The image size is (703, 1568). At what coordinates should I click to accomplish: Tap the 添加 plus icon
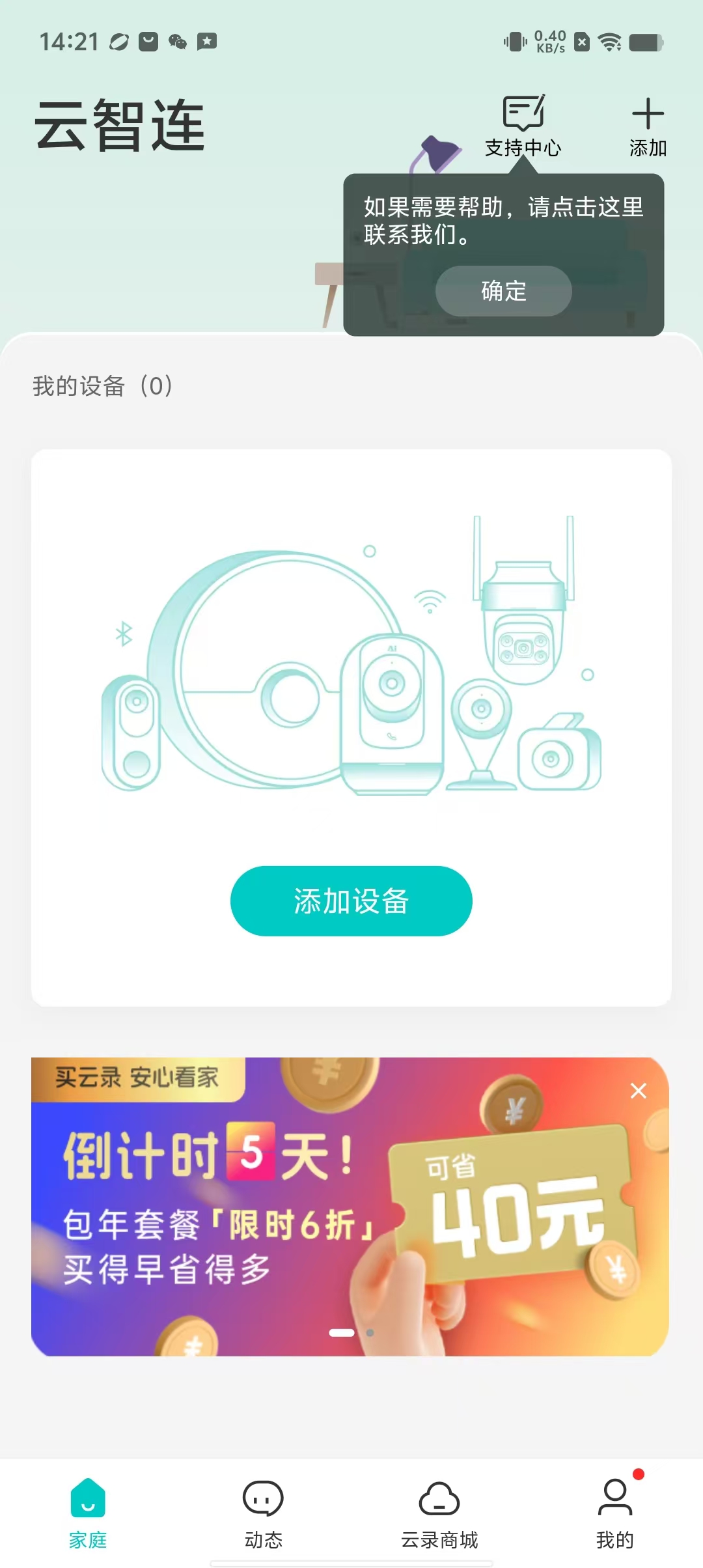coord(648,126)
